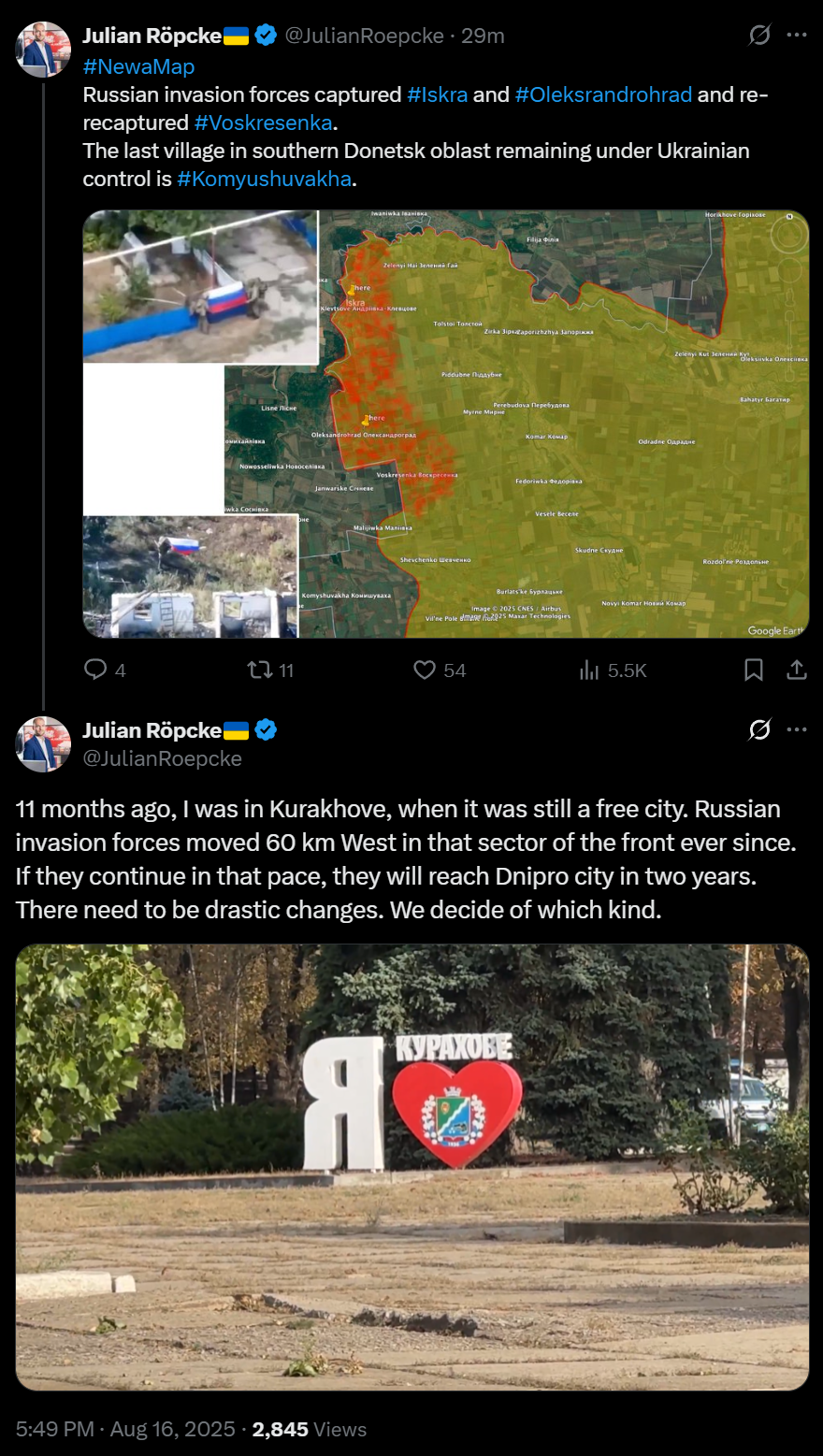
Task: Tap the Grok icon on the Kurakhove post
Action: click(759, 729)
